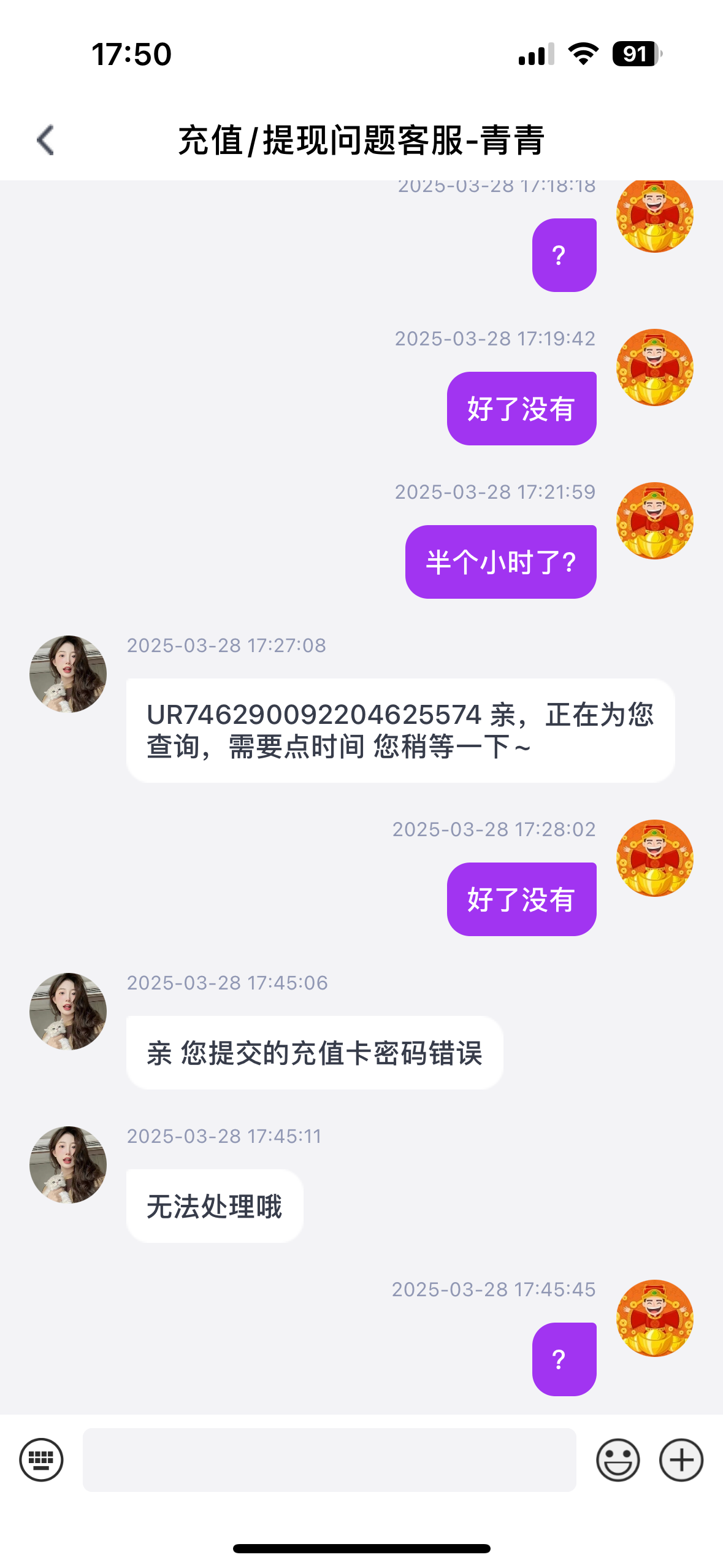Go back from the 充值/提现问题客服-青青 chat
723x1568 pixels.
(x=46, y=140)
